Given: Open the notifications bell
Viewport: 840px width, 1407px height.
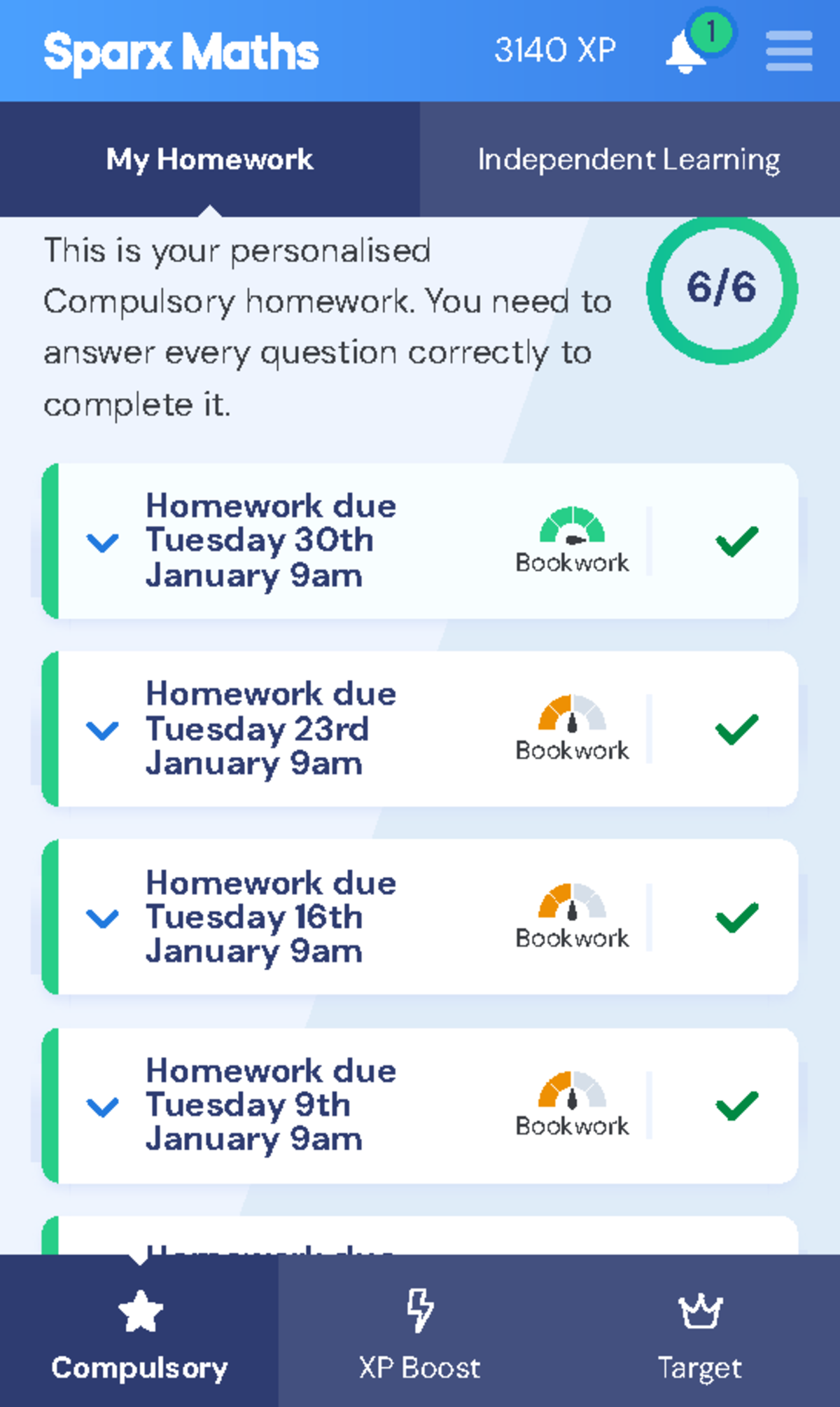Looking at the screenshot, I should 685,53.
